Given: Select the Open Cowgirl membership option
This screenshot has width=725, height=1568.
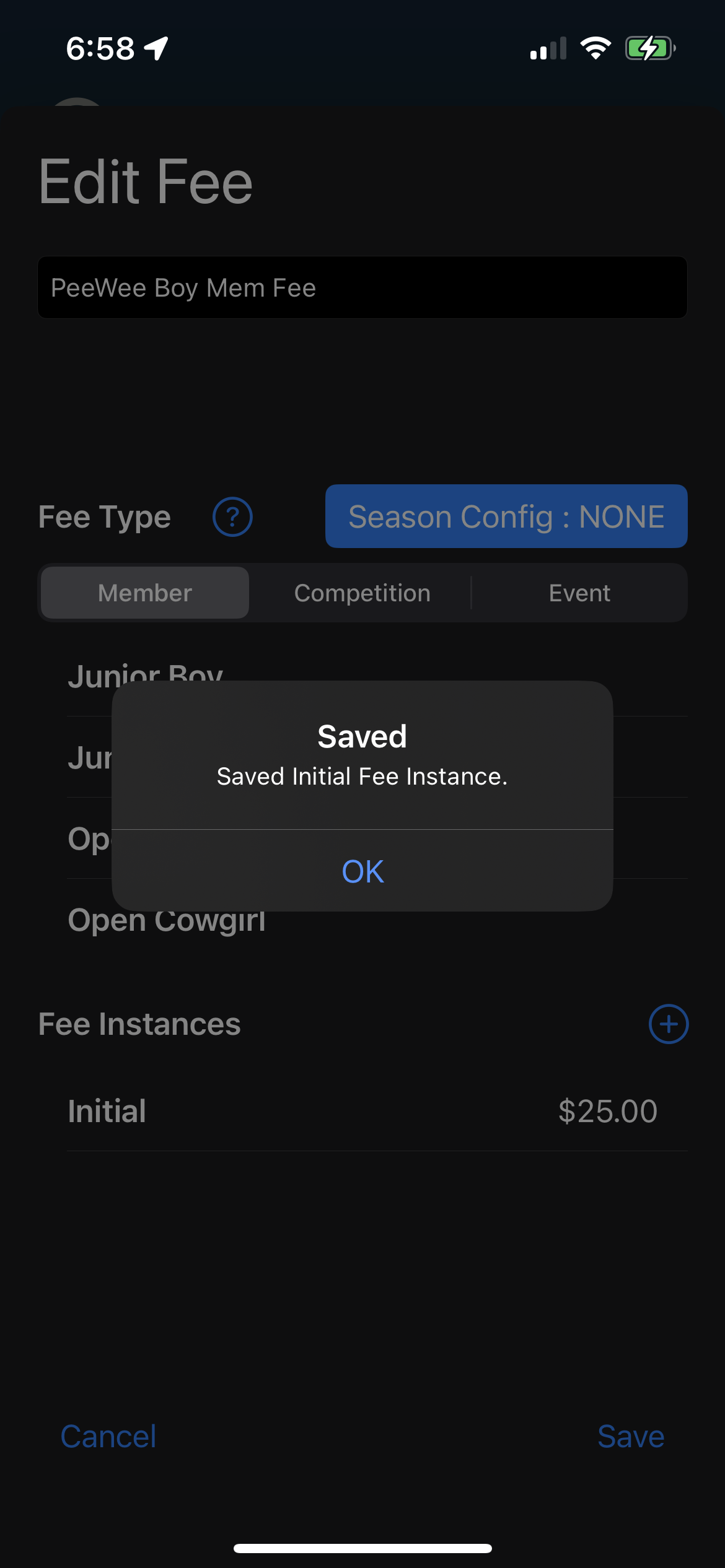Looking at the screenshot, I should click(167, 921).
